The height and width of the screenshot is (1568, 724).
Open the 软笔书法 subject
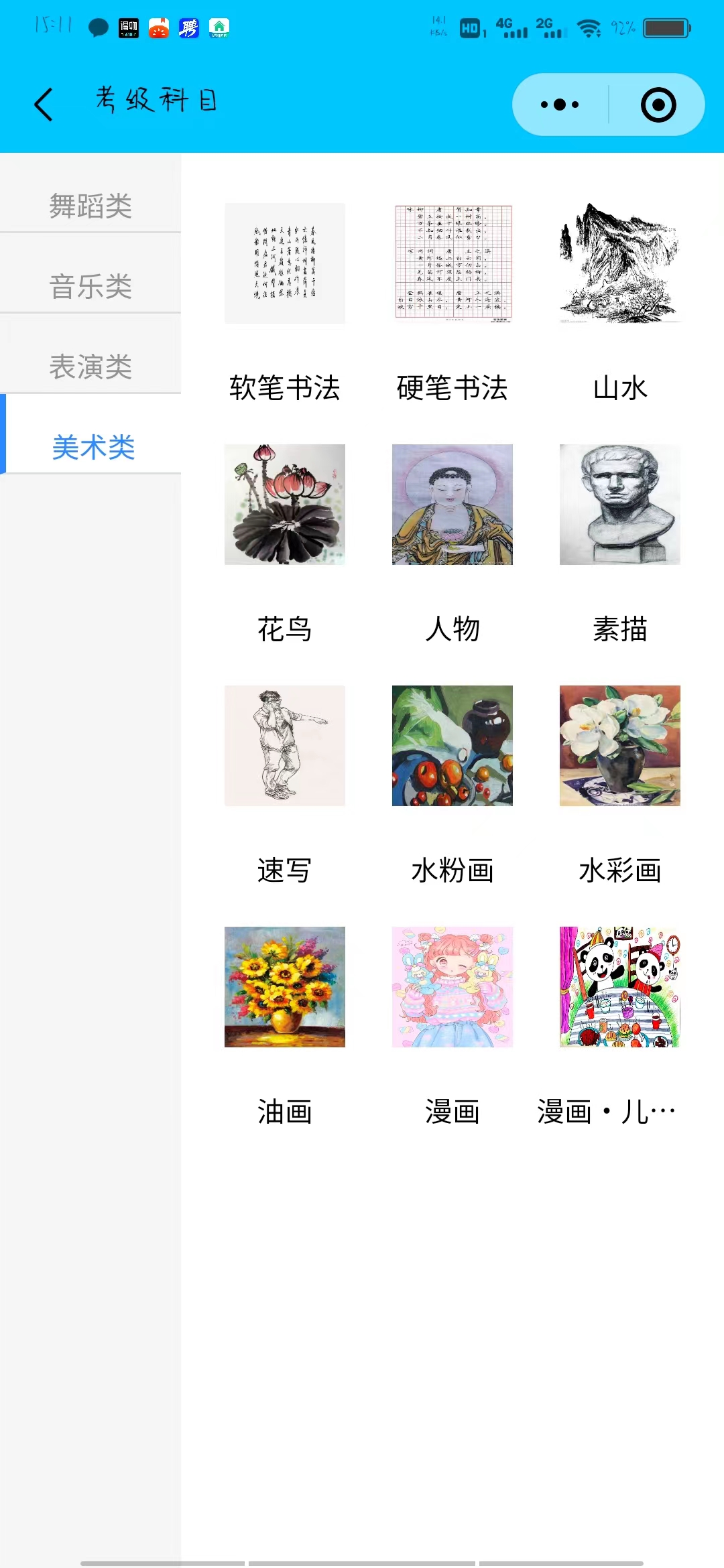coord(285,263)
